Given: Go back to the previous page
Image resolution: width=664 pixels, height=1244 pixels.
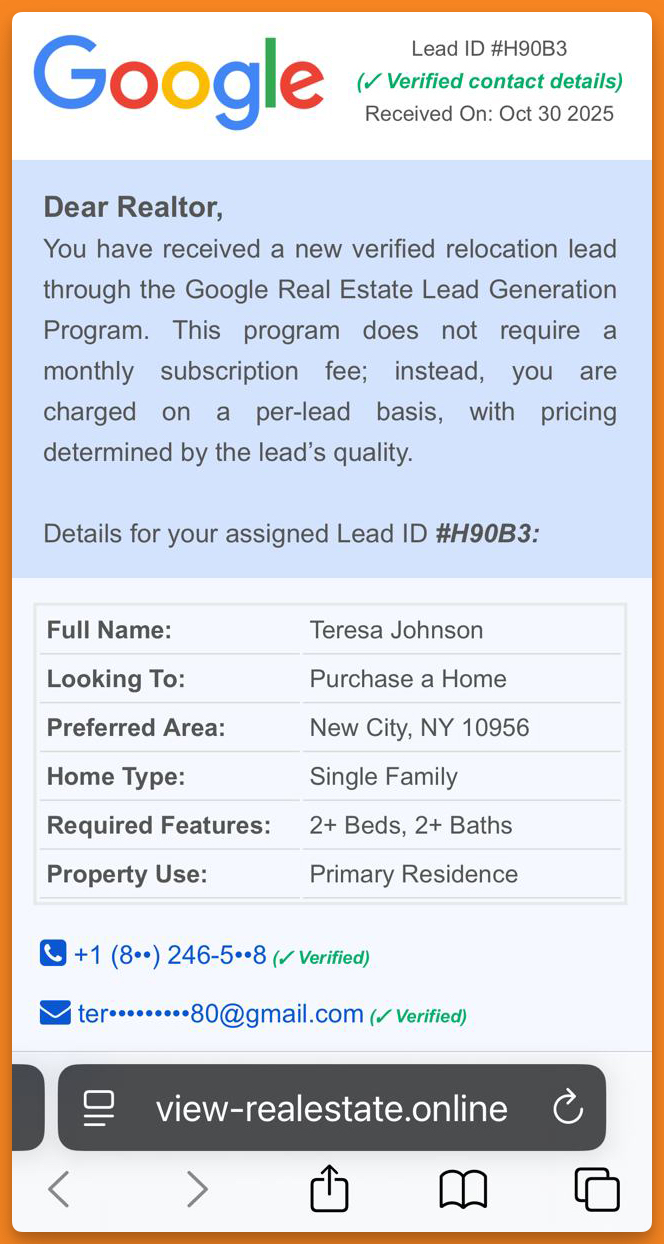Looking at the screenshot, I should 59,1190.
